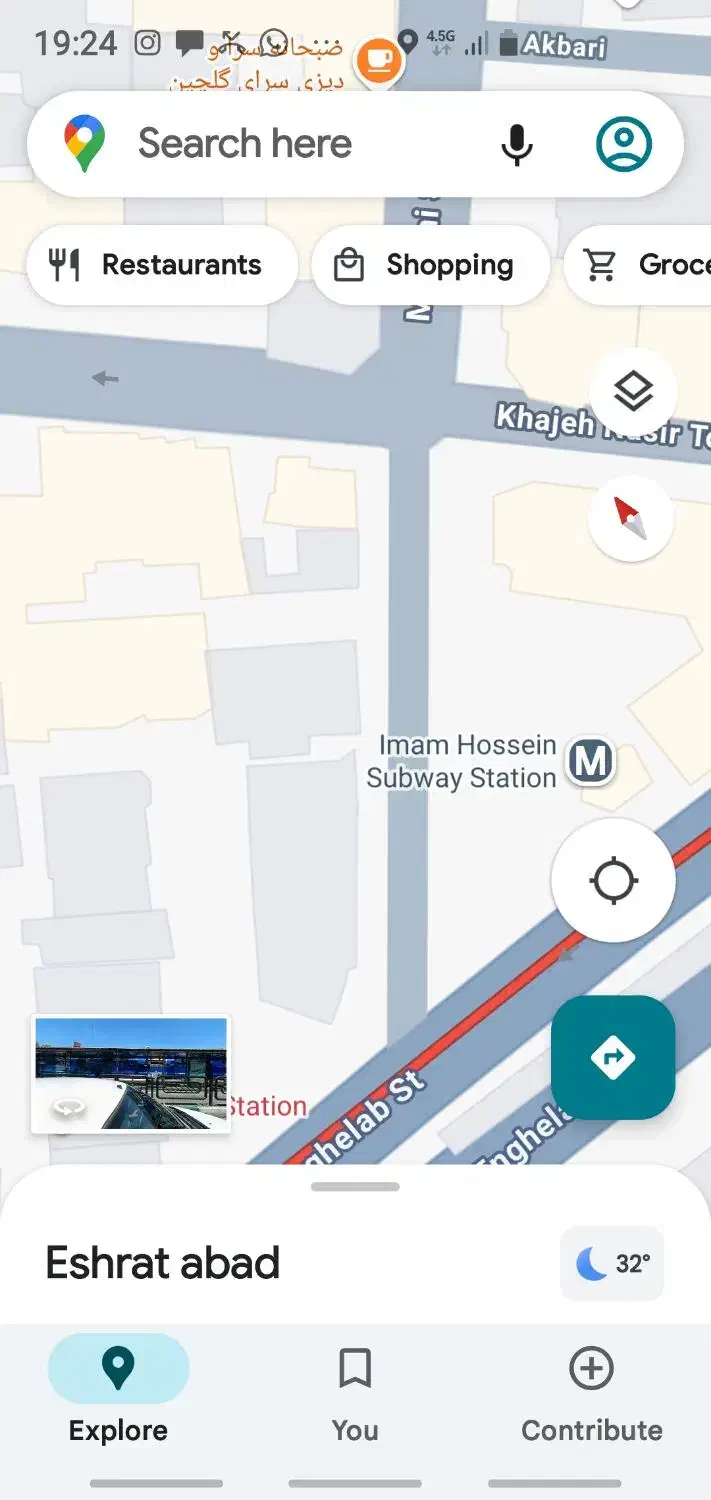This screenshot has height=1500, width=711.
Task: Select the Shopping chip
Action: pyautogui.click(x=430, y=265)
